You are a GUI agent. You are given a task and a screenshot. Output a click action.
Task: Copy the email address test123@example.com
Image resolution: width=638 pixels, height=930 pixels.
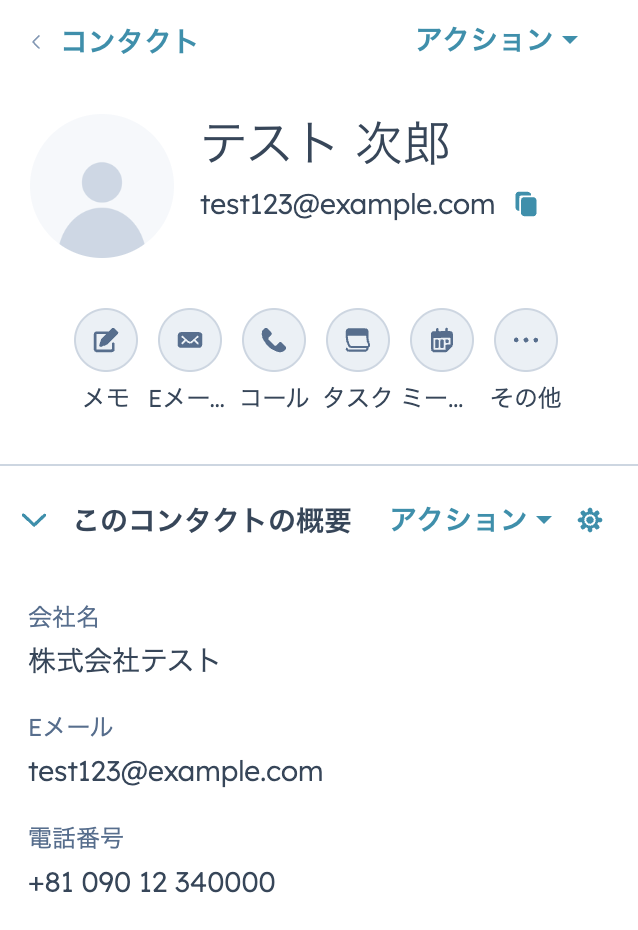[526, 204]
